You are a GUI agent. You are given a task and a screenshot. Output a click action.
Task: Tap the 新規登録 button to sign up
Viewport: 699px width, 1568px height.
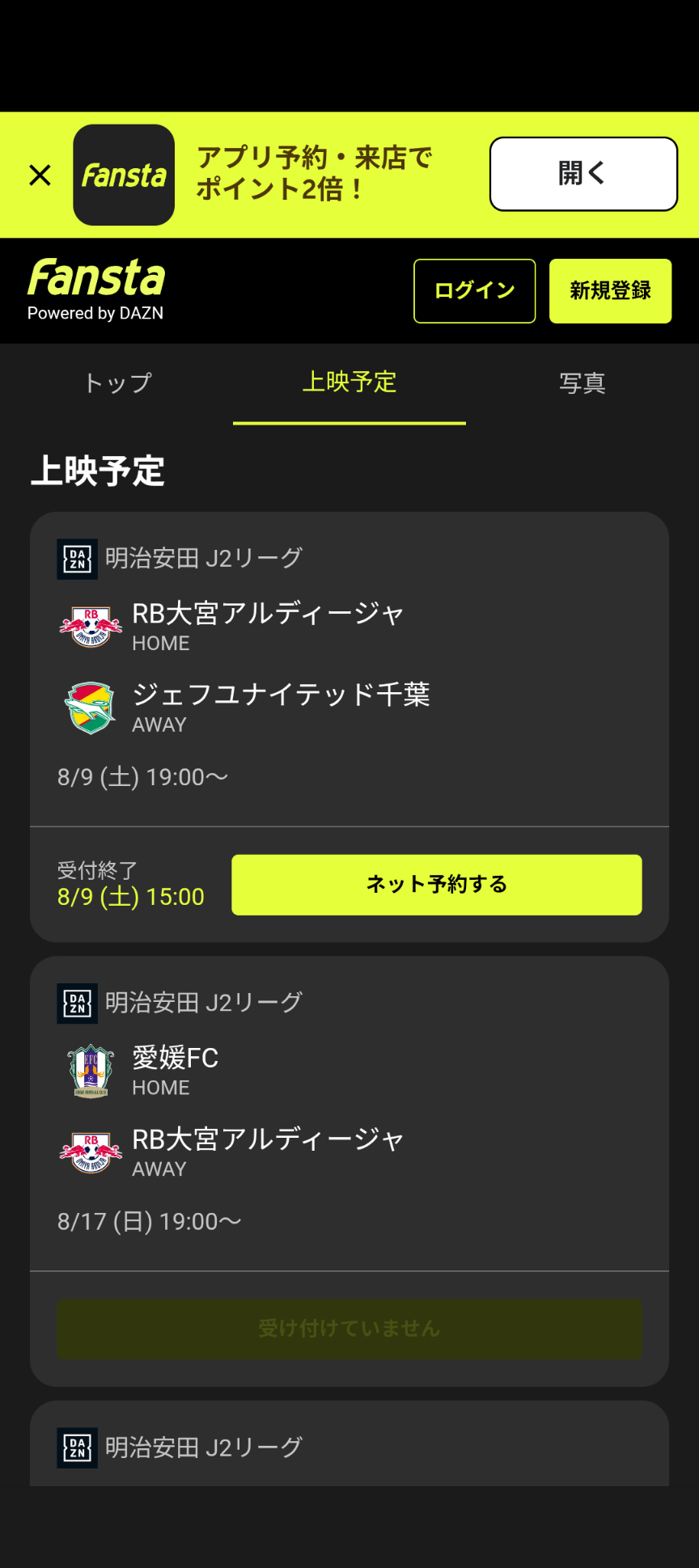coord(611,291)
